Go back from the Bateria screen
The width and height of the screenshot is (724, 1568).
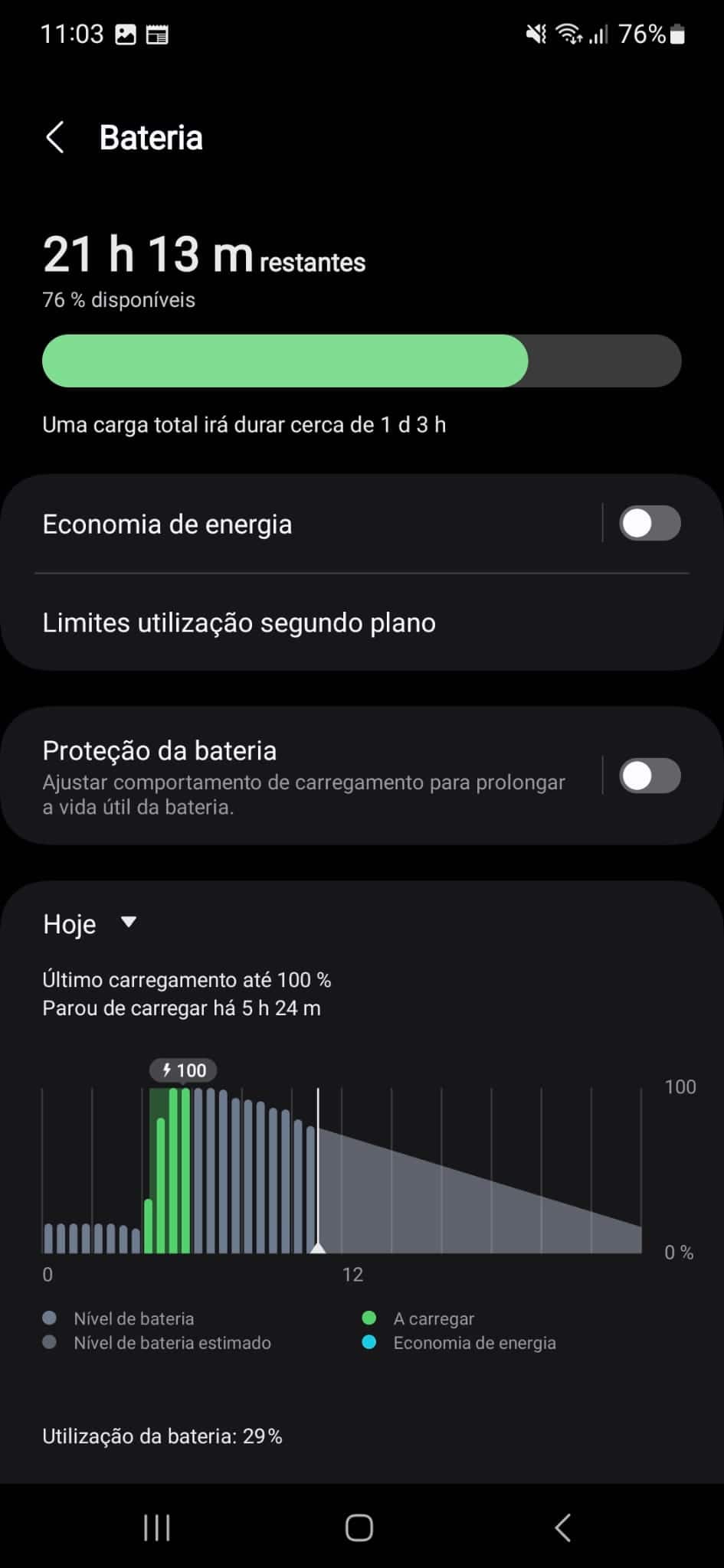(x=55, y=138)
